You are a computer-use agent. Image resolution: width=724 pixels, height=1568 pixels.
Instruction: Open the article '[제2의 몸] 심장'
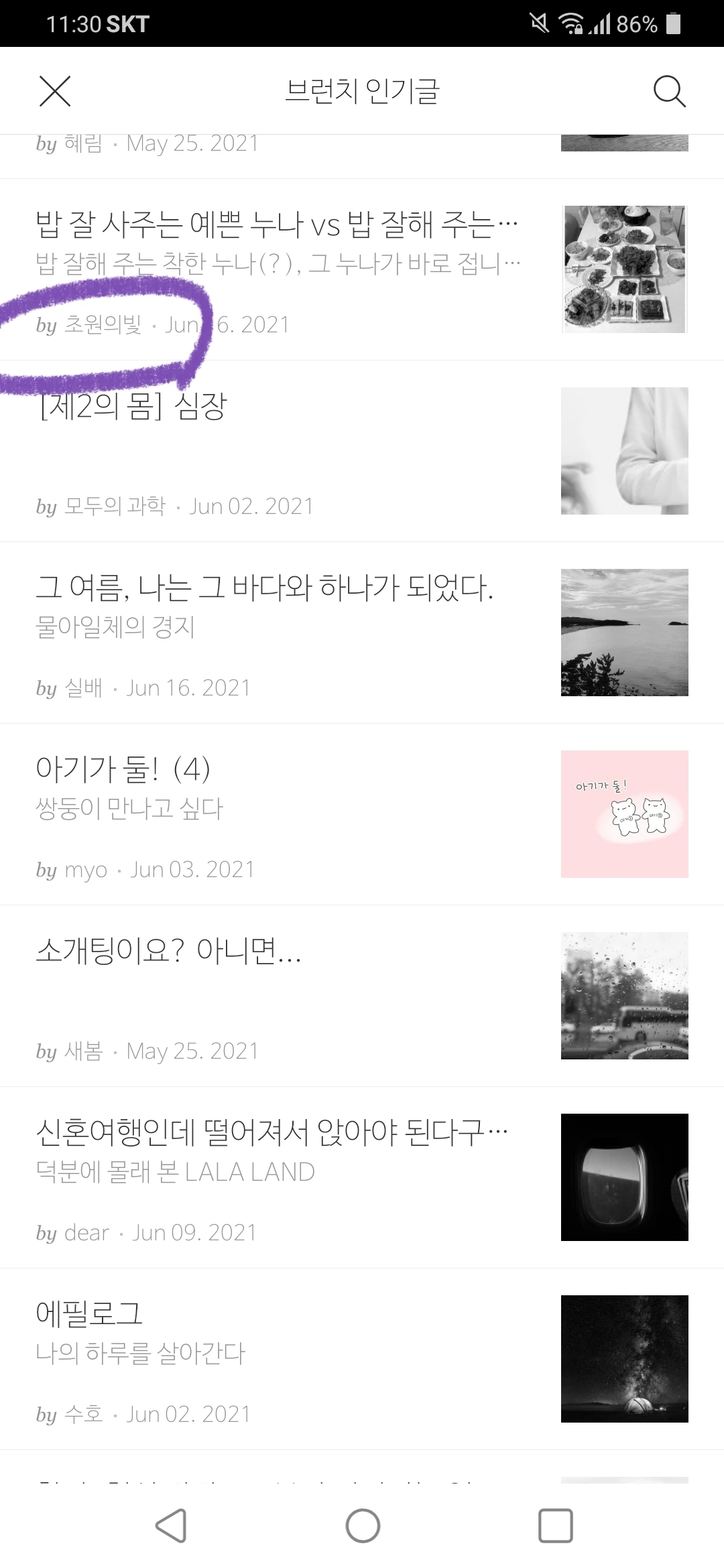[x=133, y=407]
